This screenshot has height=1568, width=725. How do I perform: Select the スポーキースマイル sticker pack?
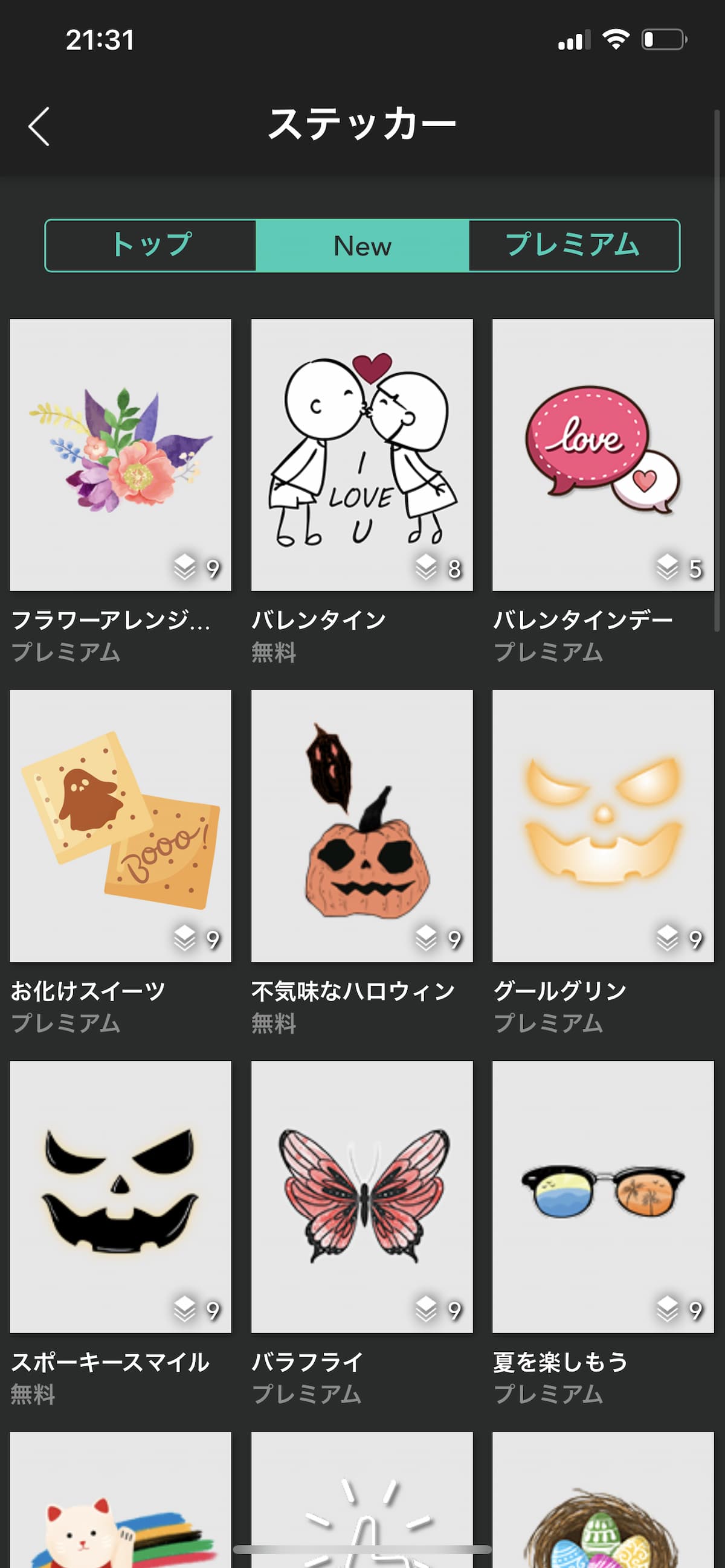[121, 1196]
